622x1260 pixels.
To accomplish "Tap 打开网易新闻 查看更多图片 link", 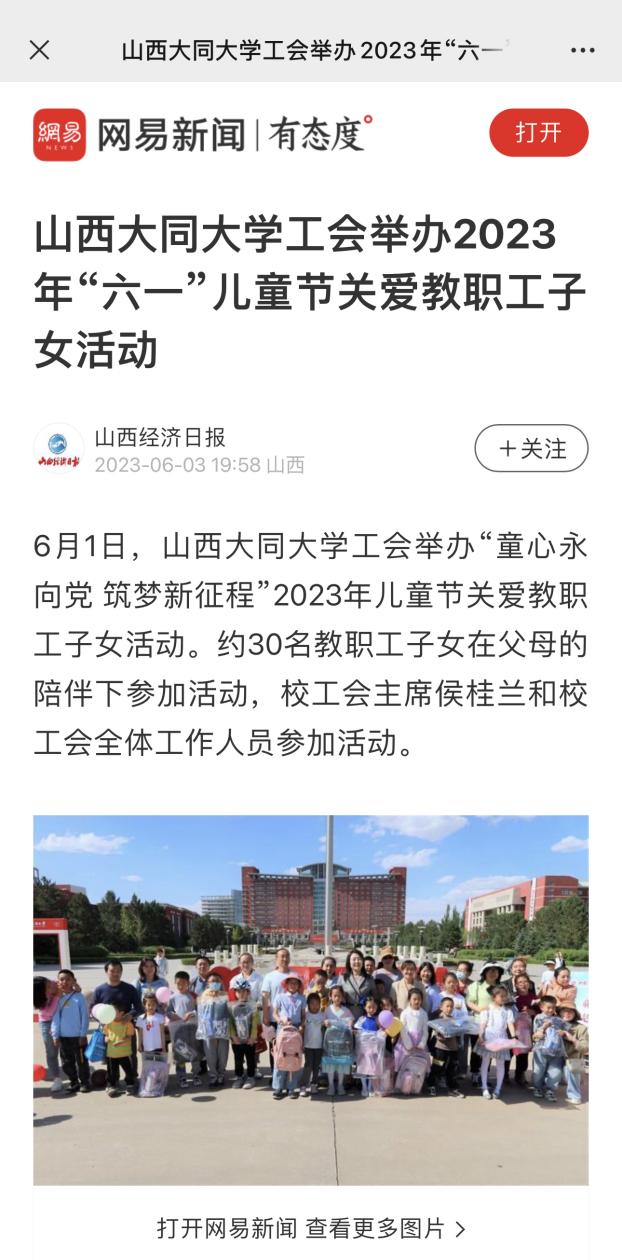I will 311,1227.
